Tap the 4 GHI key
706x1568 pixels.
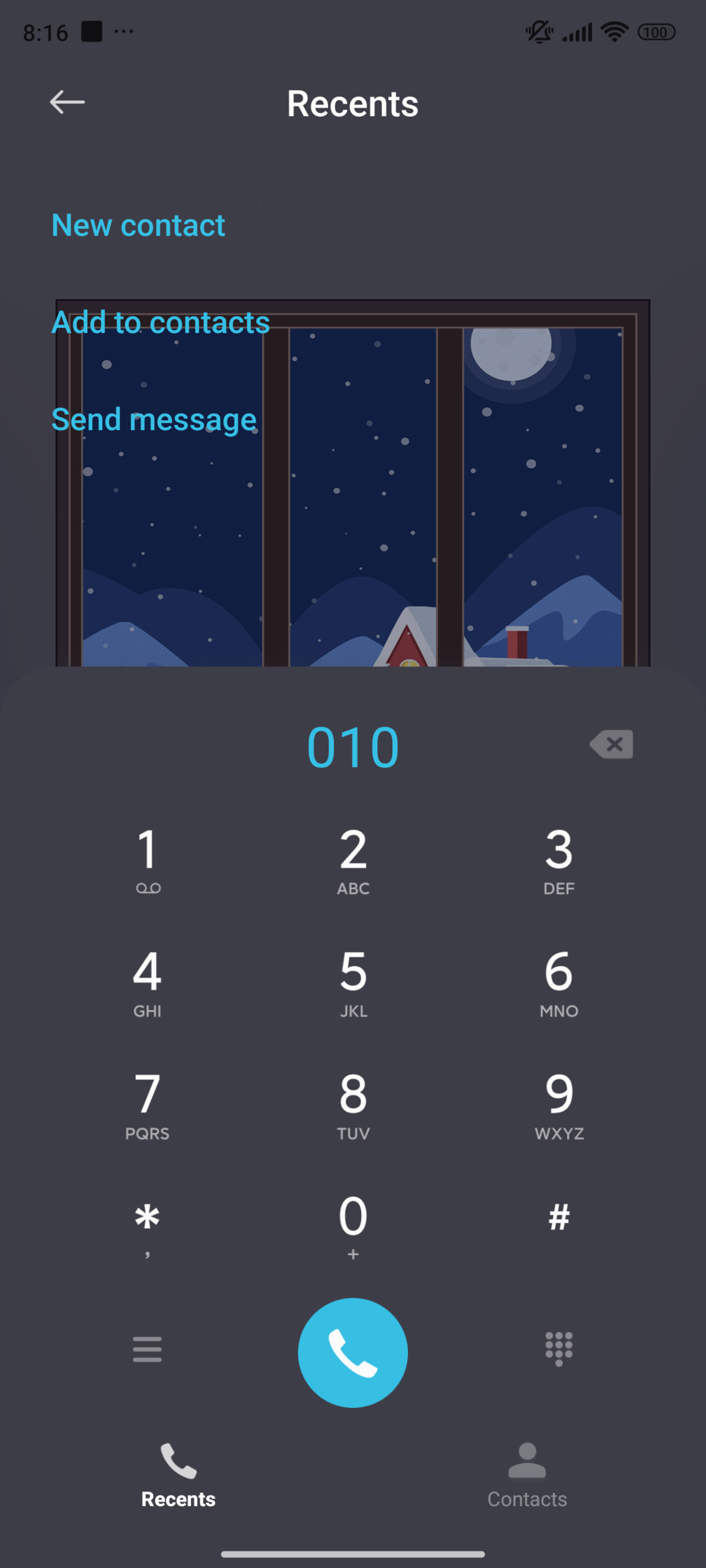coord(148,983)
